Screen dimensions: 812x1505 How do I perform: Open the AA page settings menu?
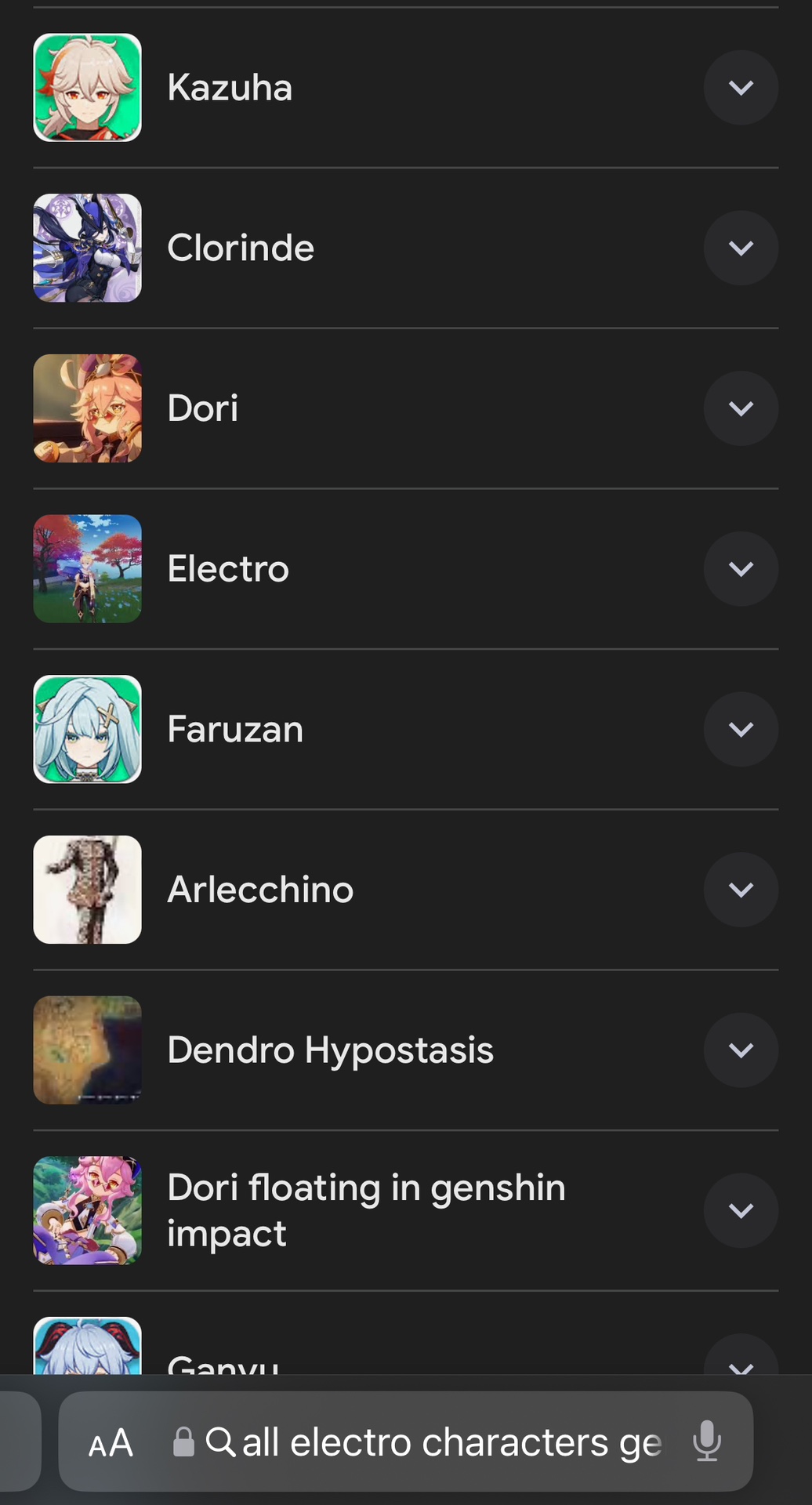pos(110,1442)
